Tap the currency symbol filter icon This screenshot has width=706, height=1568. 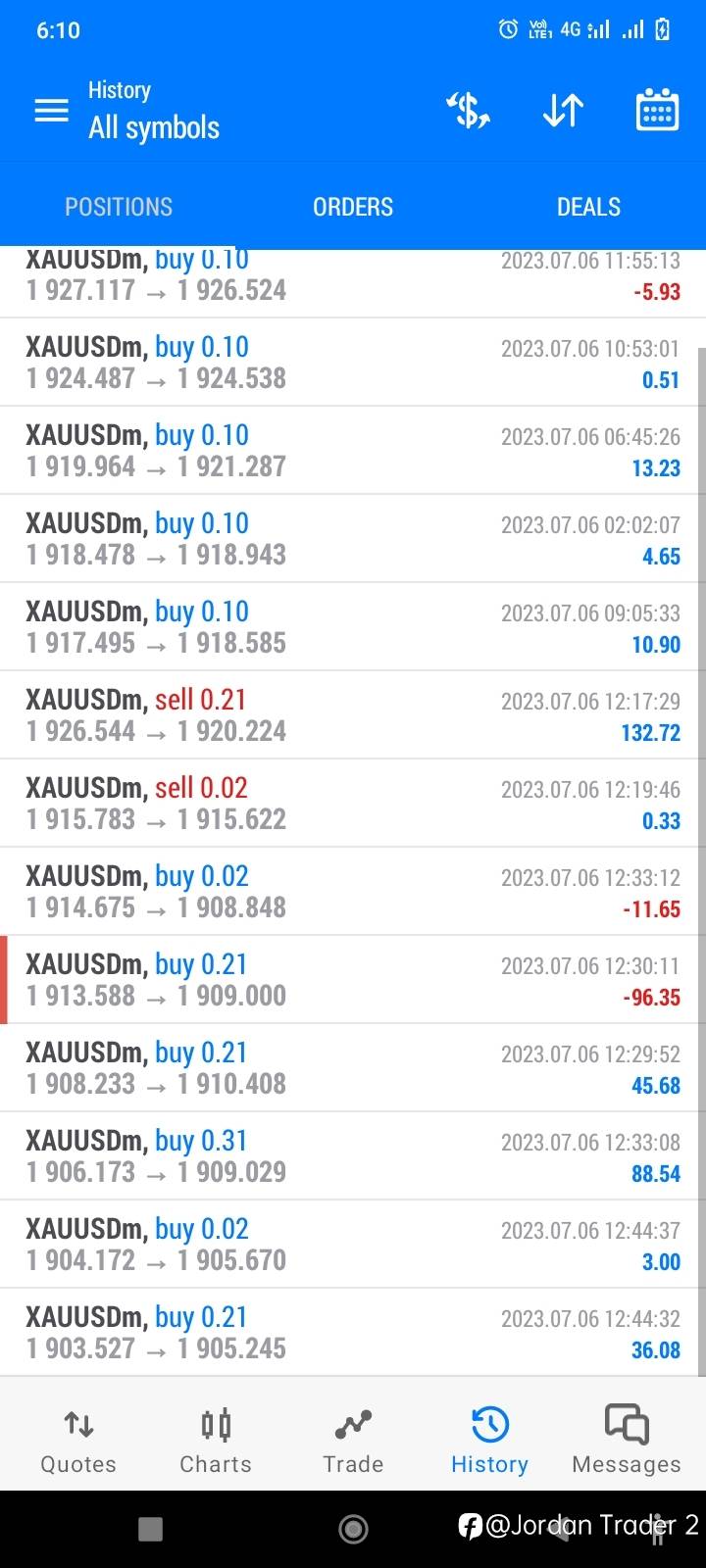[x=469, y=111]
